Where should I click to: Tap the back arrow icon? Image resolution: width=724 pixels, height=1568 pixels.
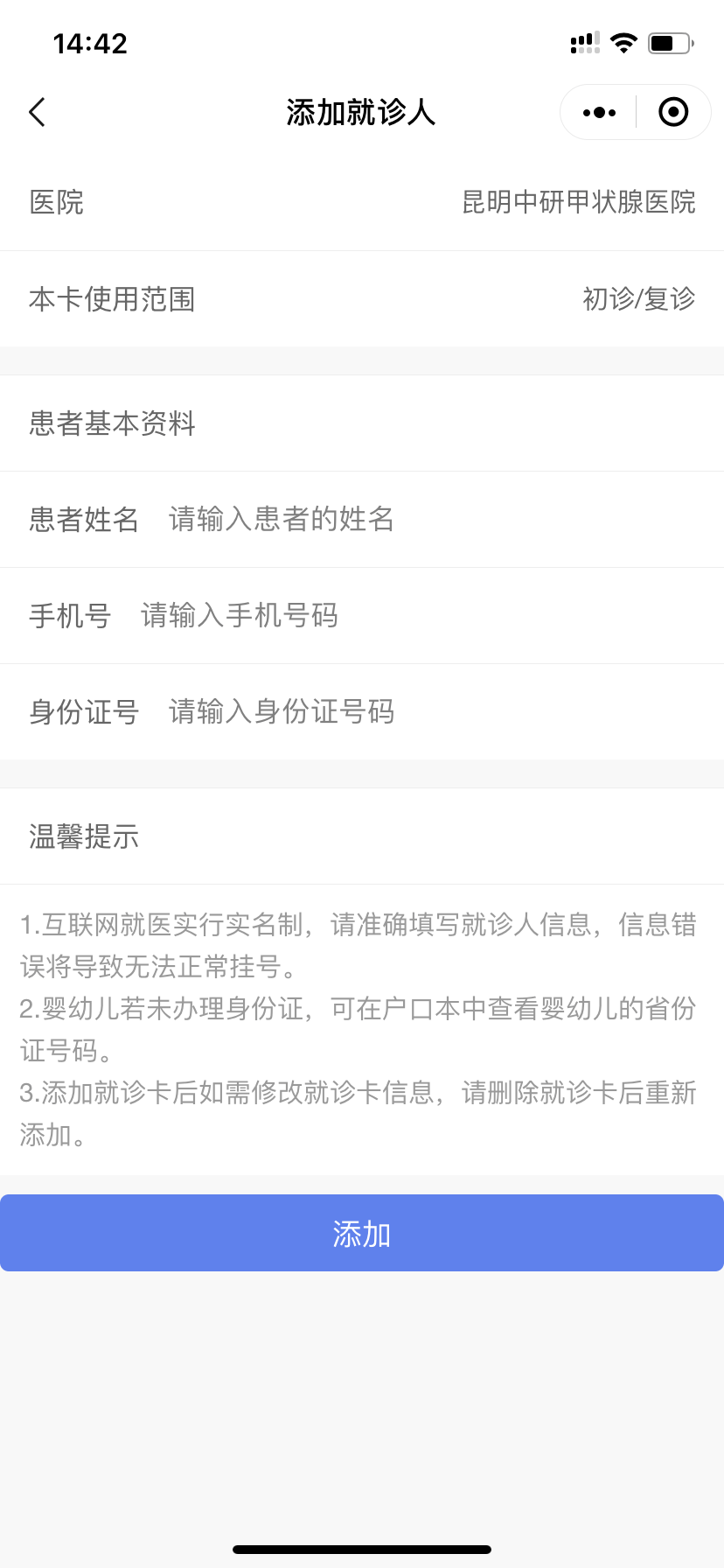tap(37, 112)
